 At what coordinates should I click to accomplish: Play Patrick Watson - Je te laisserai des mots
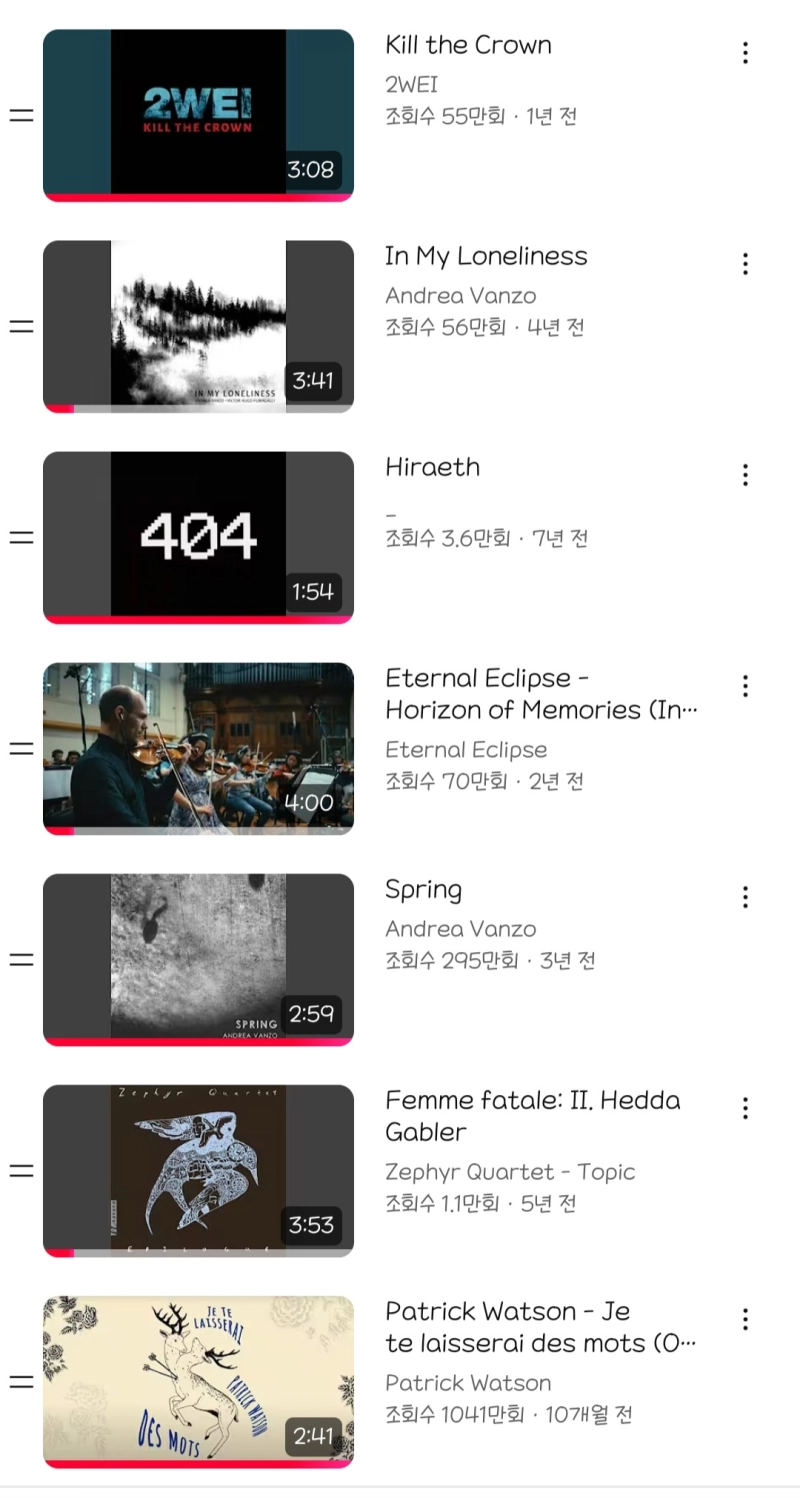click(198, 1381)
